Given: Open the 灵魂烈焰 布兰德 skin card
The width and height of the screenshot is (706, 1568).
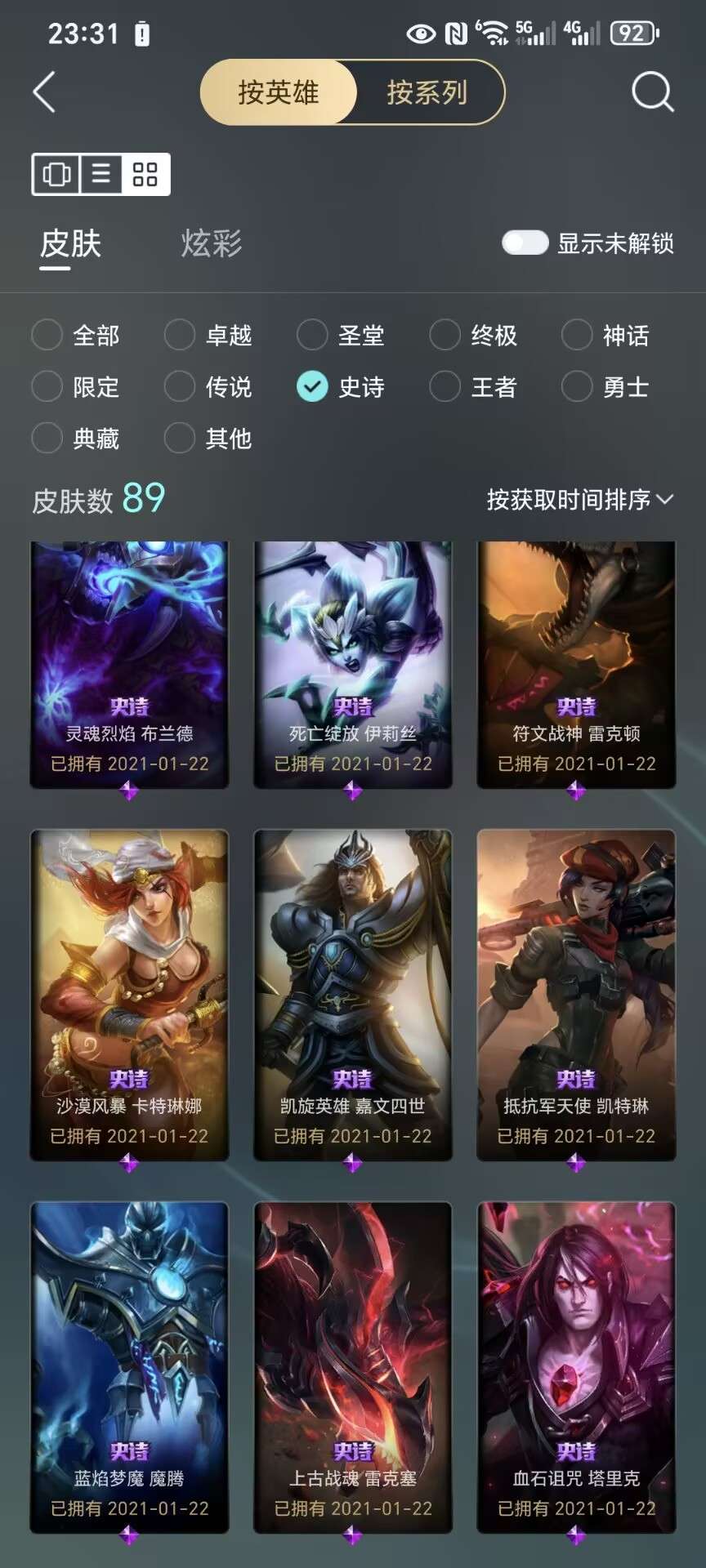Looking at the screenshot, I should click(x=129, y=664).
